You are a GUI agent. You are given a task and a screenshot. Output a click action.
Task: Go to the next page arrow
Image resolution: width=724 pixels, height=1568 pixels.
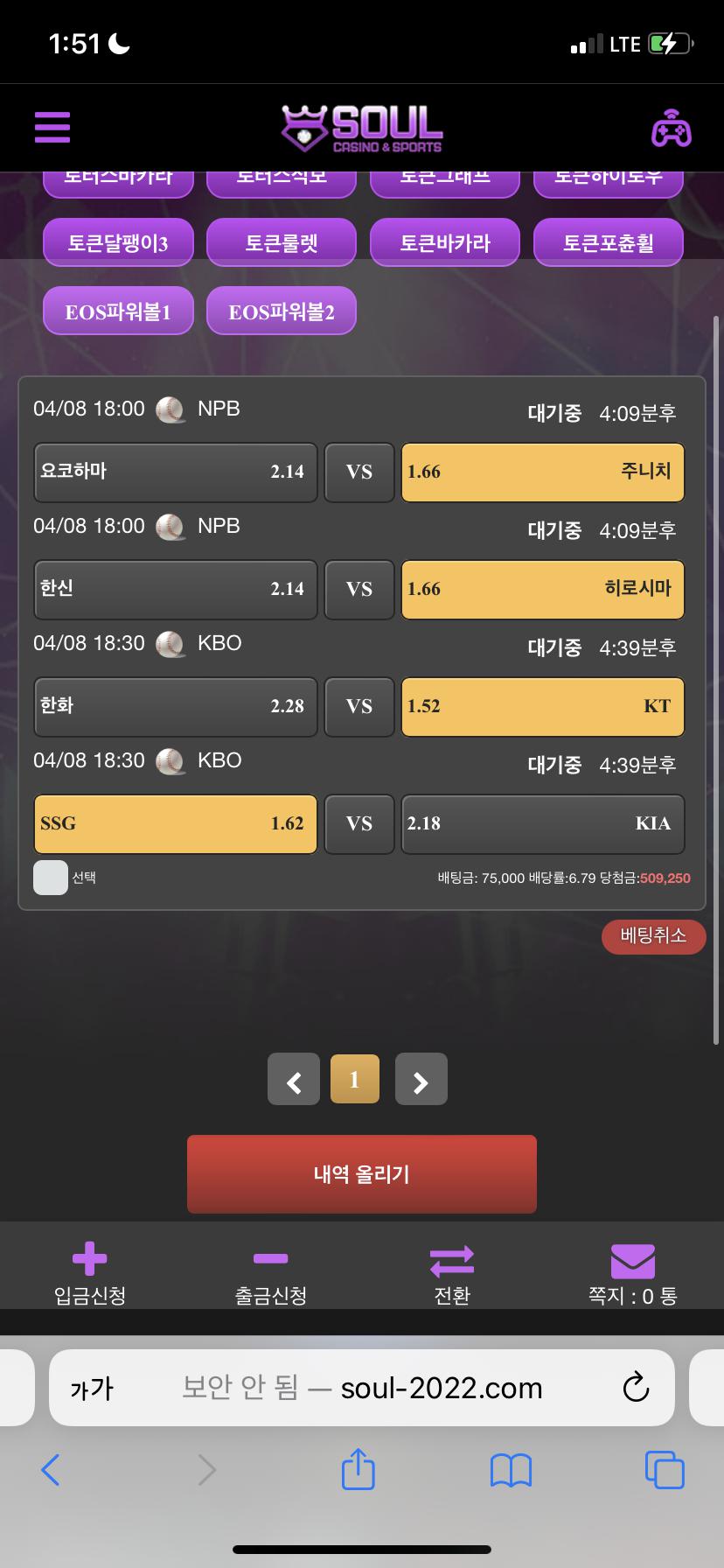[421, 1080]
